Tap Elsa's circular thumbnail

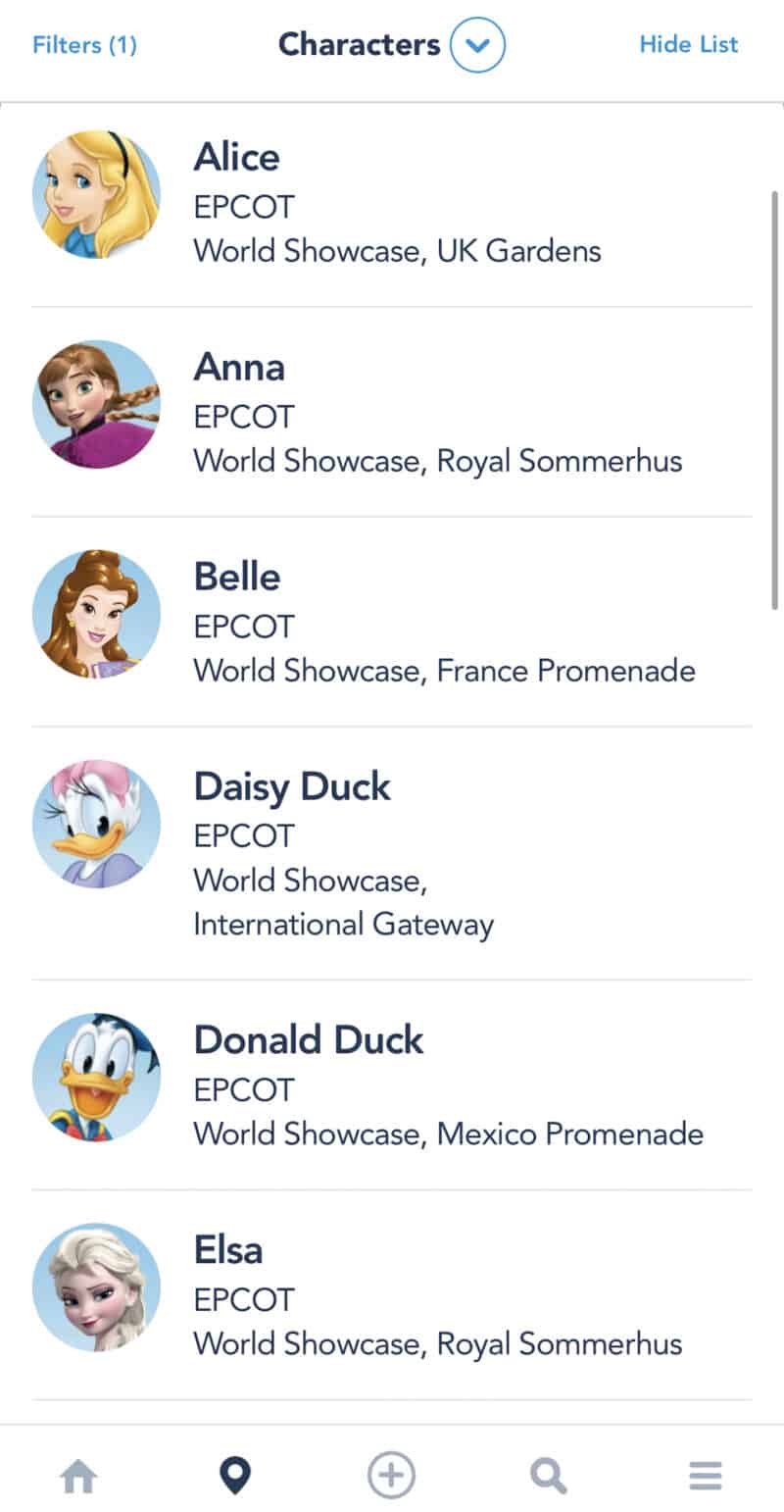tap(96, 1289)
